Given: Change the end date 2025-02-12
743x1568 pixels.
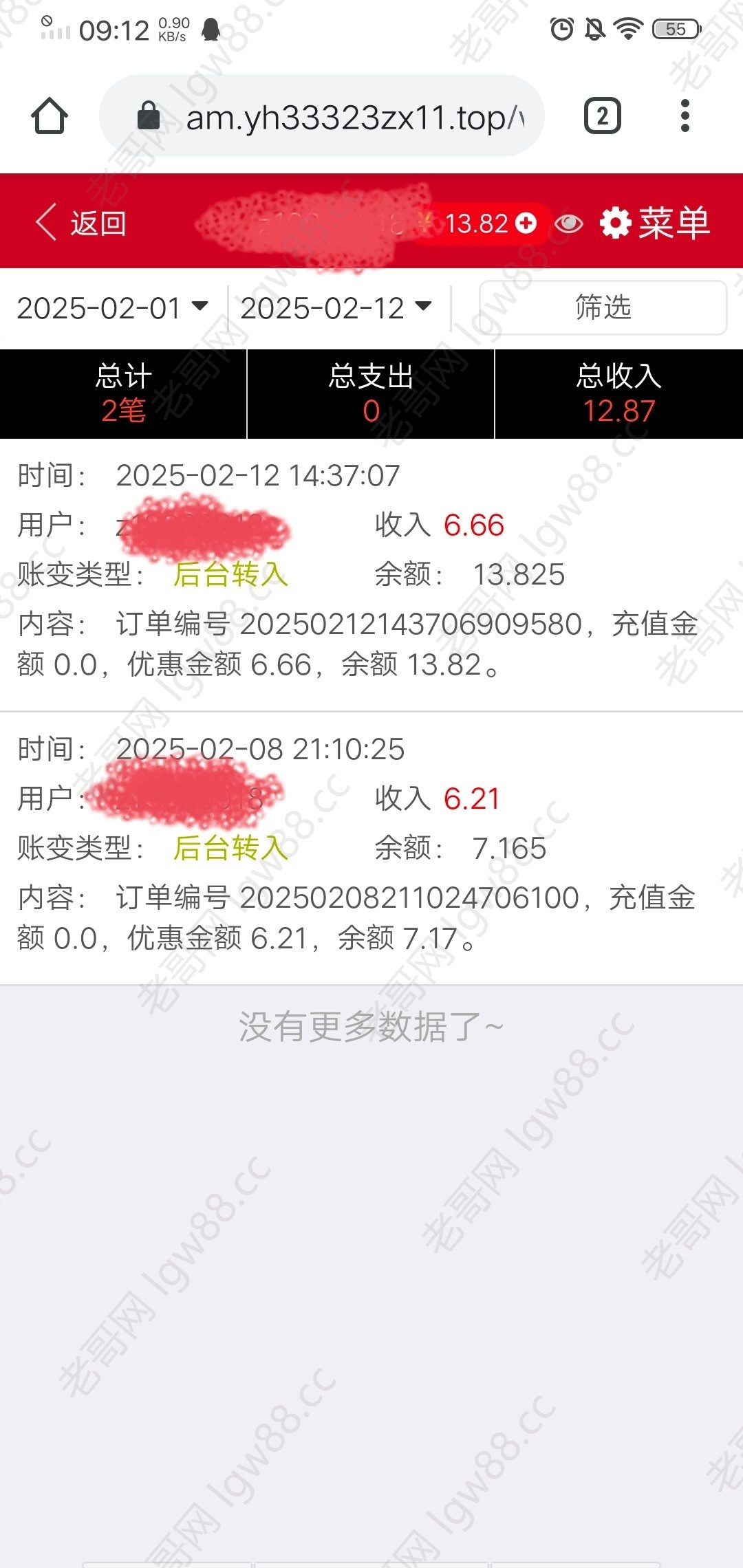Looking at the screenshot, I should coord(336,307).
